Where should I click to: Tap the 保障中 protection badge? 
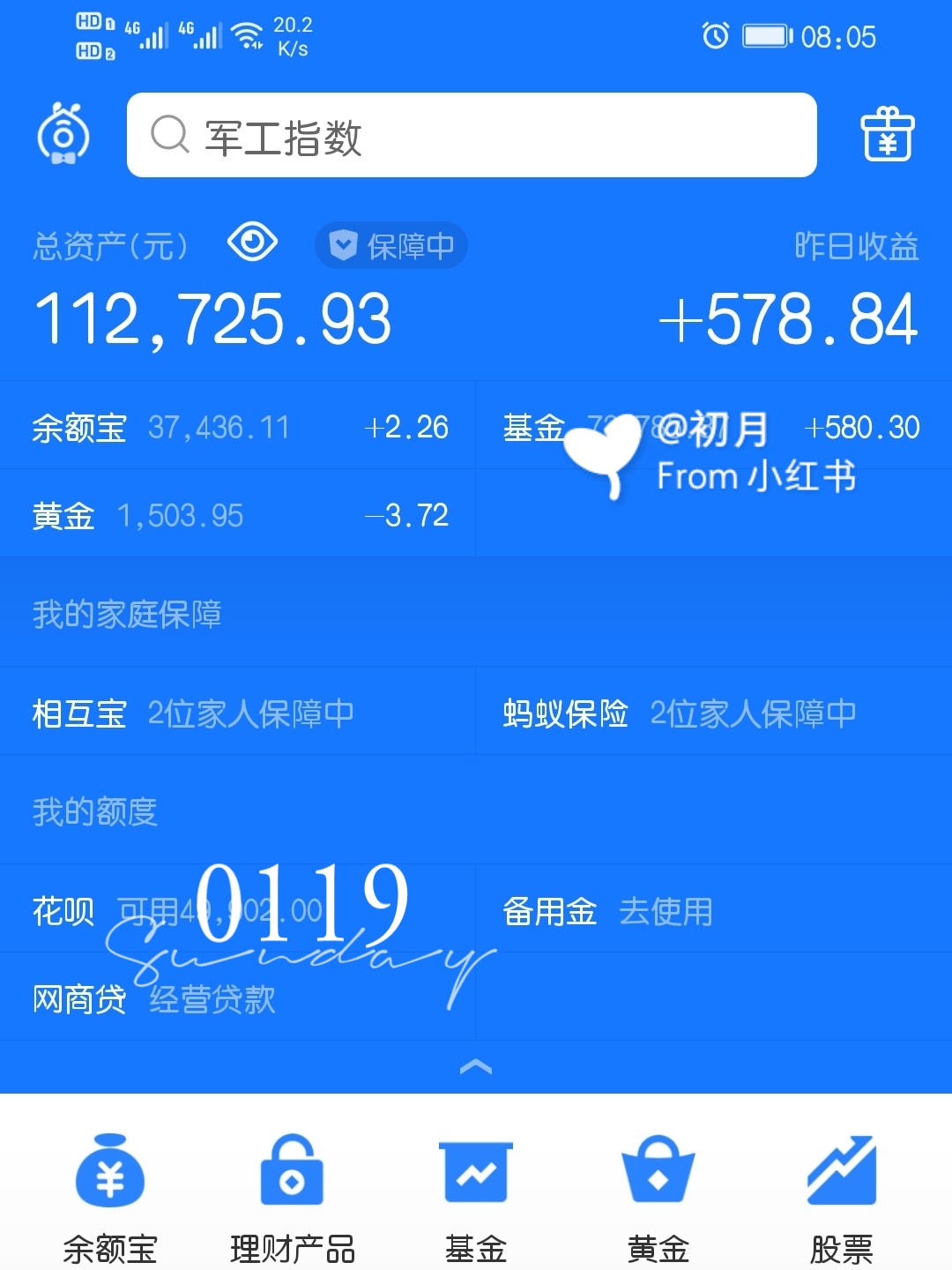(391, 245)
